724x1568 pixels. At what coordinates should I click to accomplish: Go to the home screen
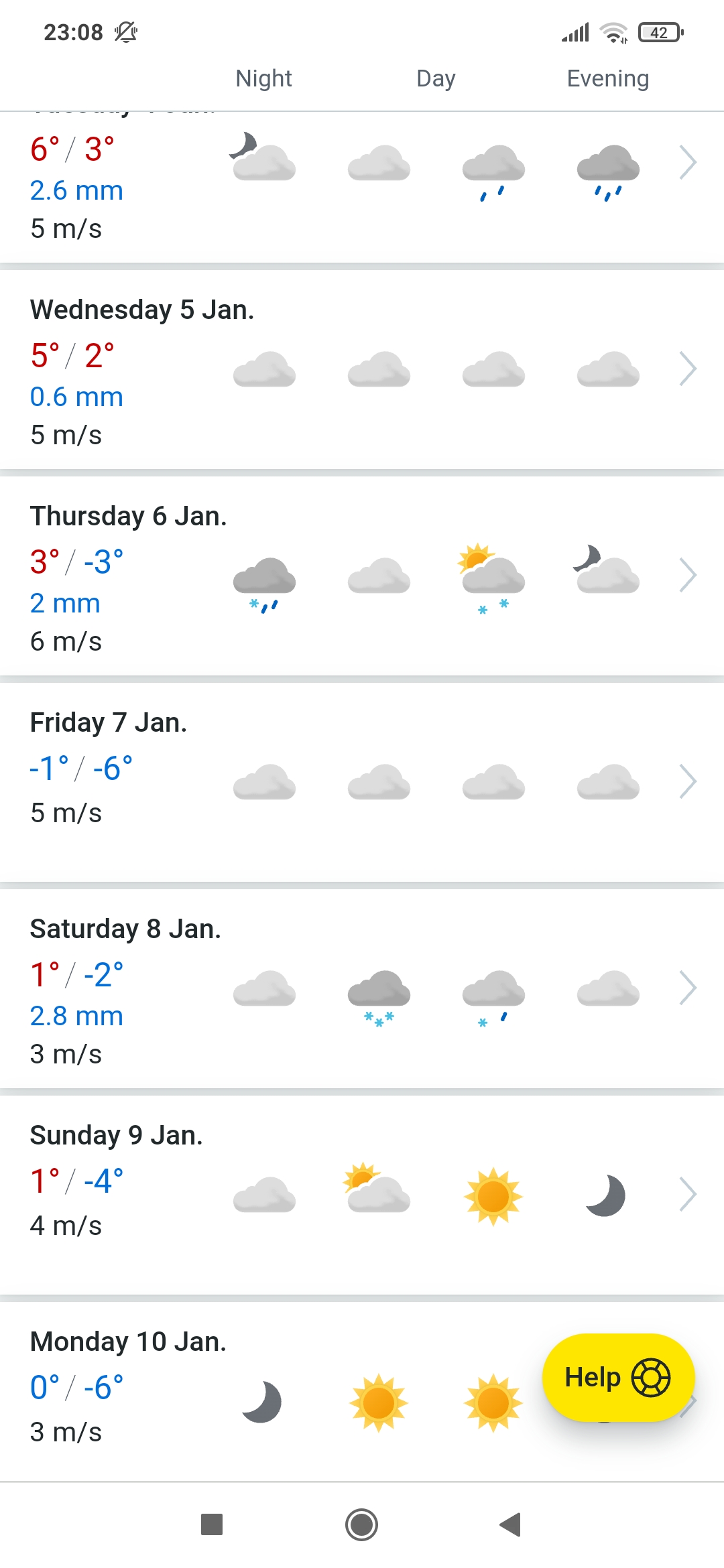[x=362, y=1524]
